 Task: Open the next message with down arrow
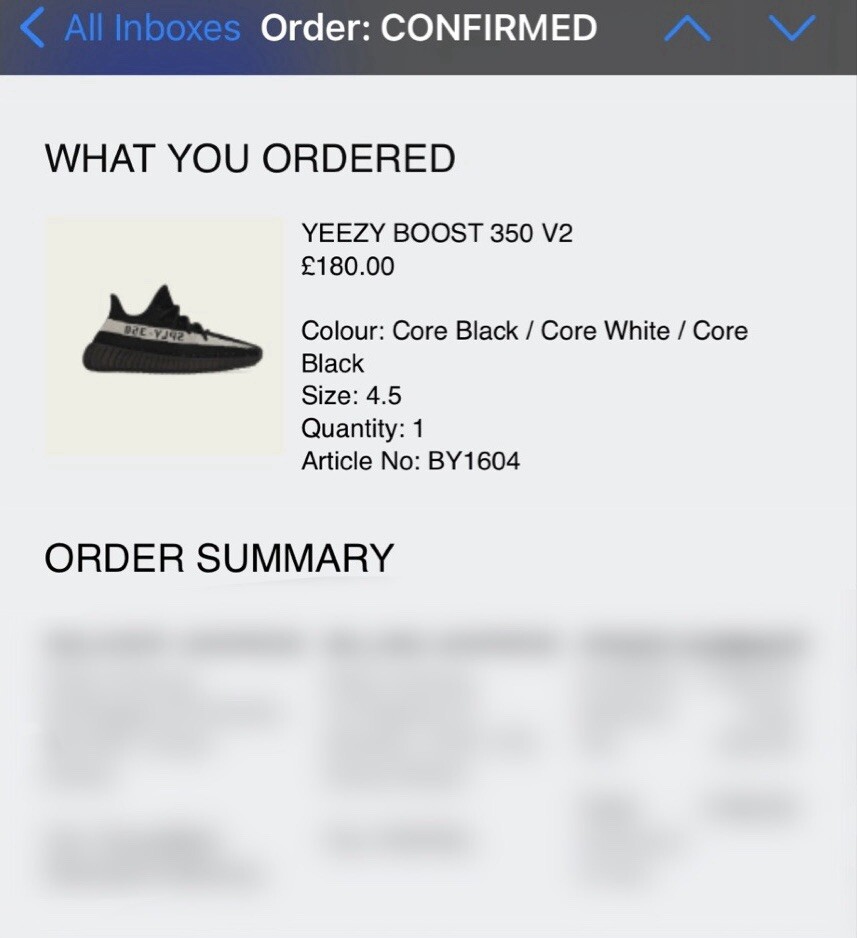[793, 30]
